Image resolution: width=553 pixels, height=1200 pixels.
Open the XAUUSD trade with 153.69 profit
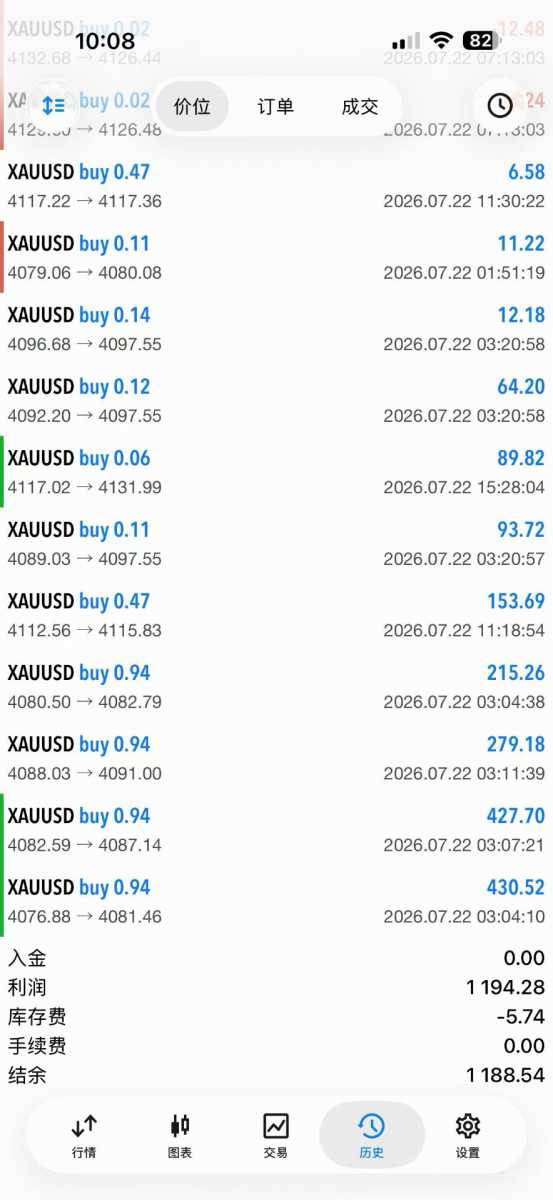point(276,616)
